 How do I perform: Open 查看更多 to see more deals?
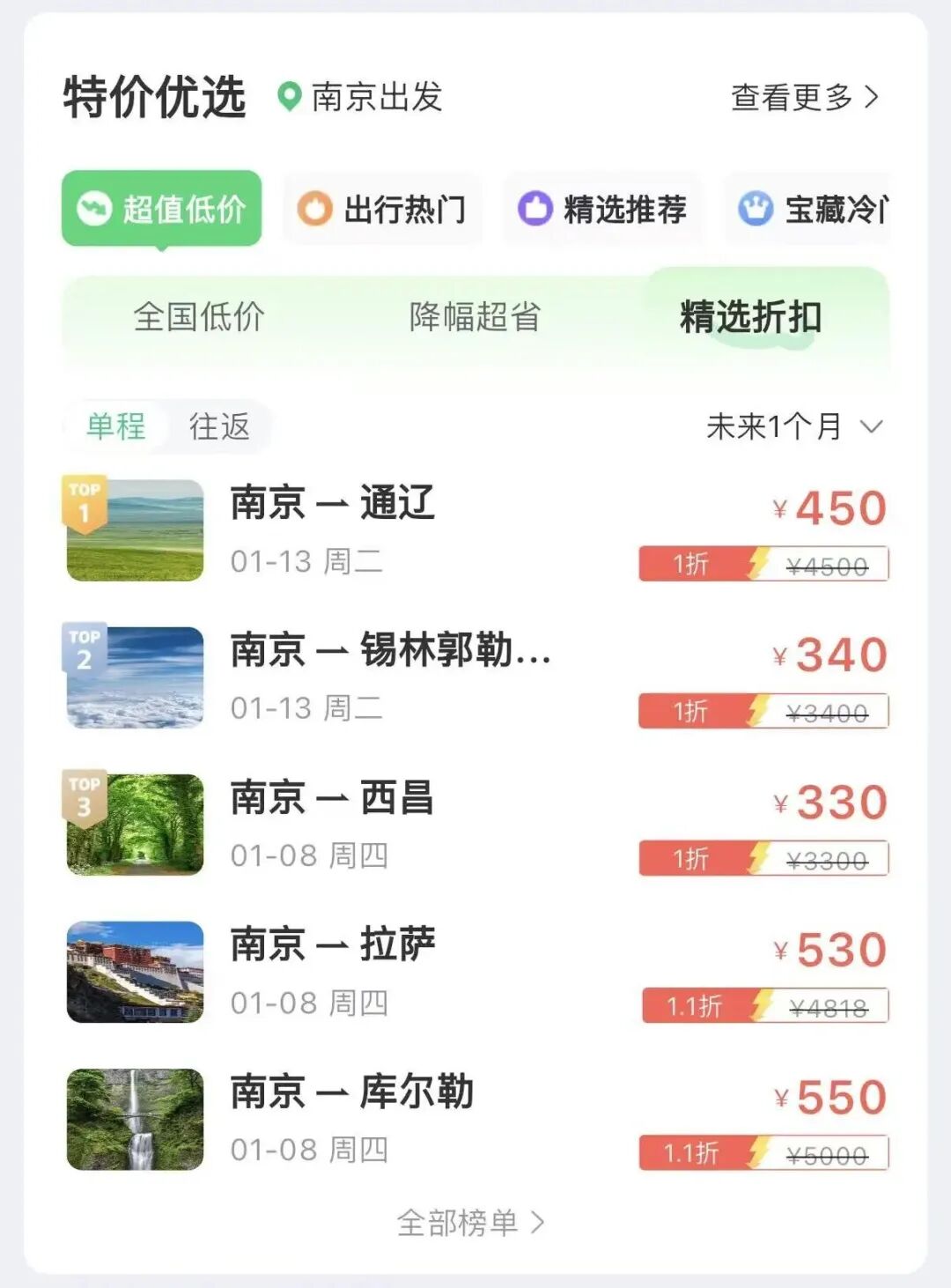coord(804,97)
